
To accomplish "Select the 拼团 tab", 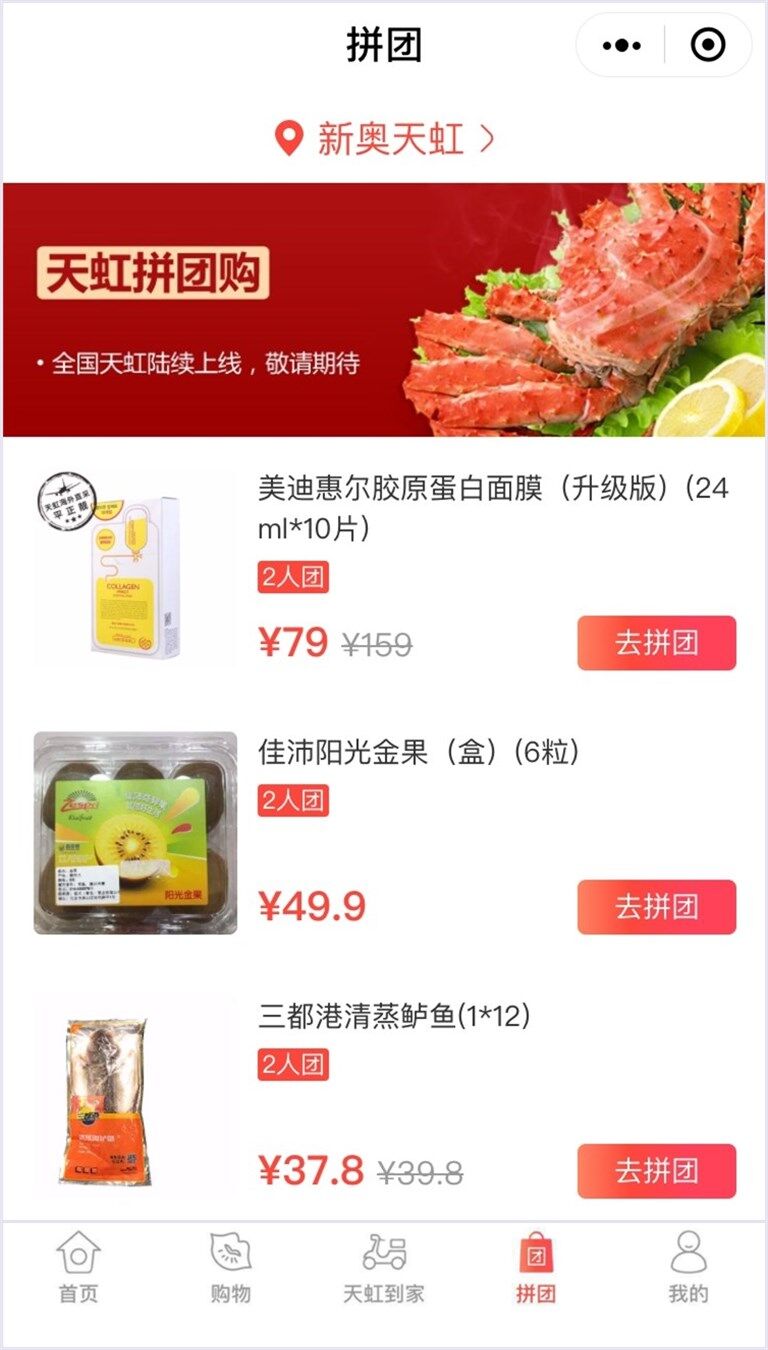I will pos(536,1267).
